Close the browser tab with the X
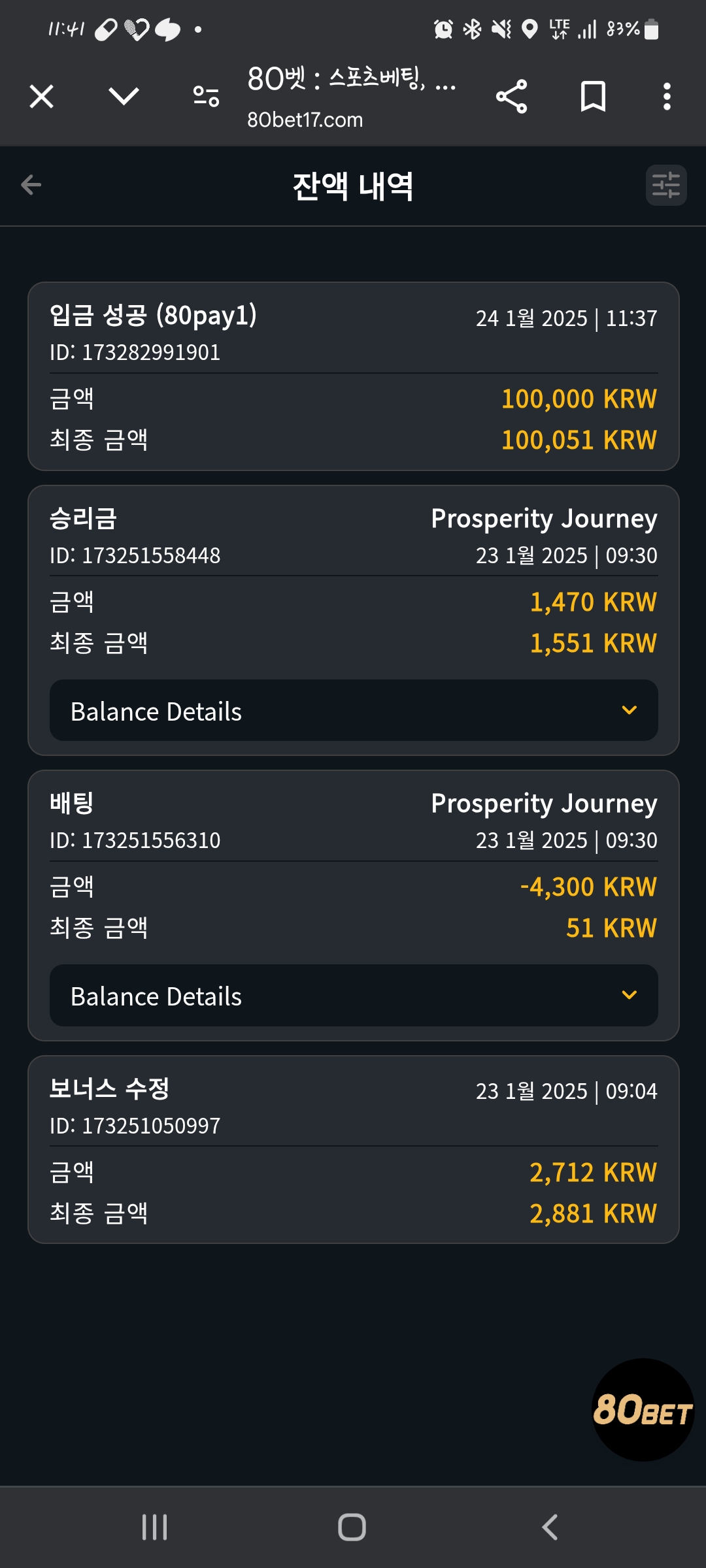 click(41, 97)
